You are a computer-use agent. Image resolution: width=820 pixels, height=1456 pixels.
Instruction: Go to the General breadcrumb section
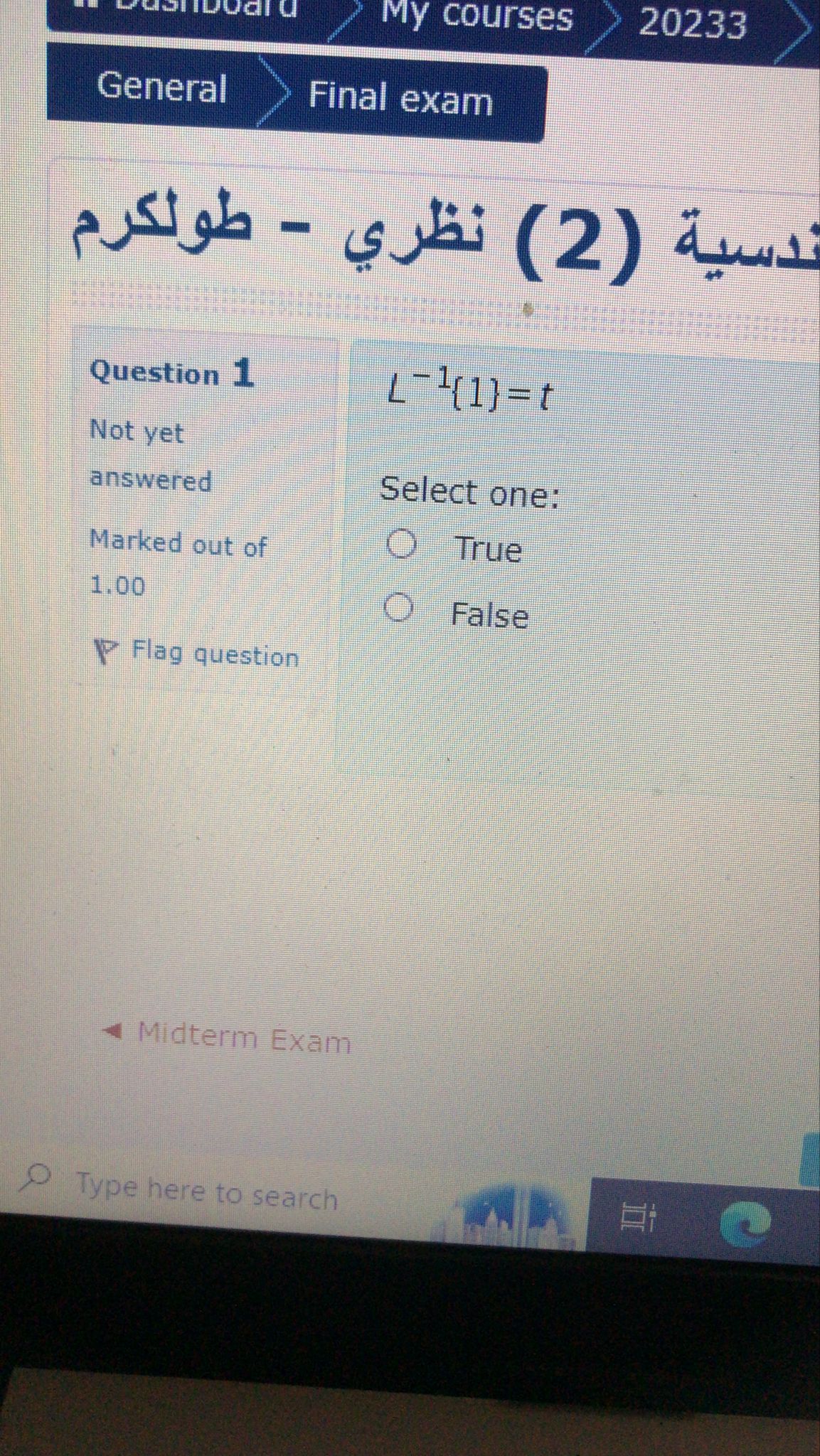(x=161, y=88)
